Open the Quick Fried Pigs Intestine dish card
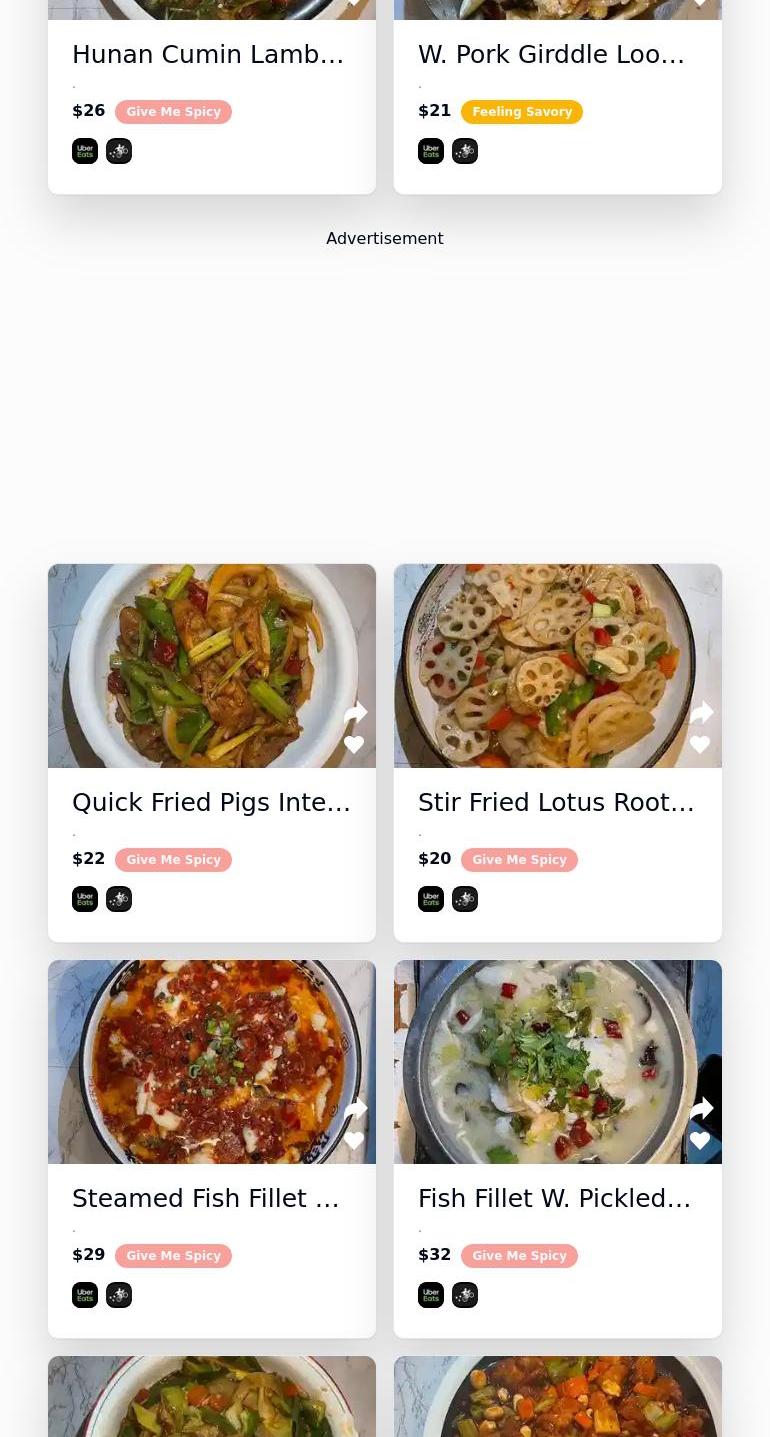 click(211, 802)
